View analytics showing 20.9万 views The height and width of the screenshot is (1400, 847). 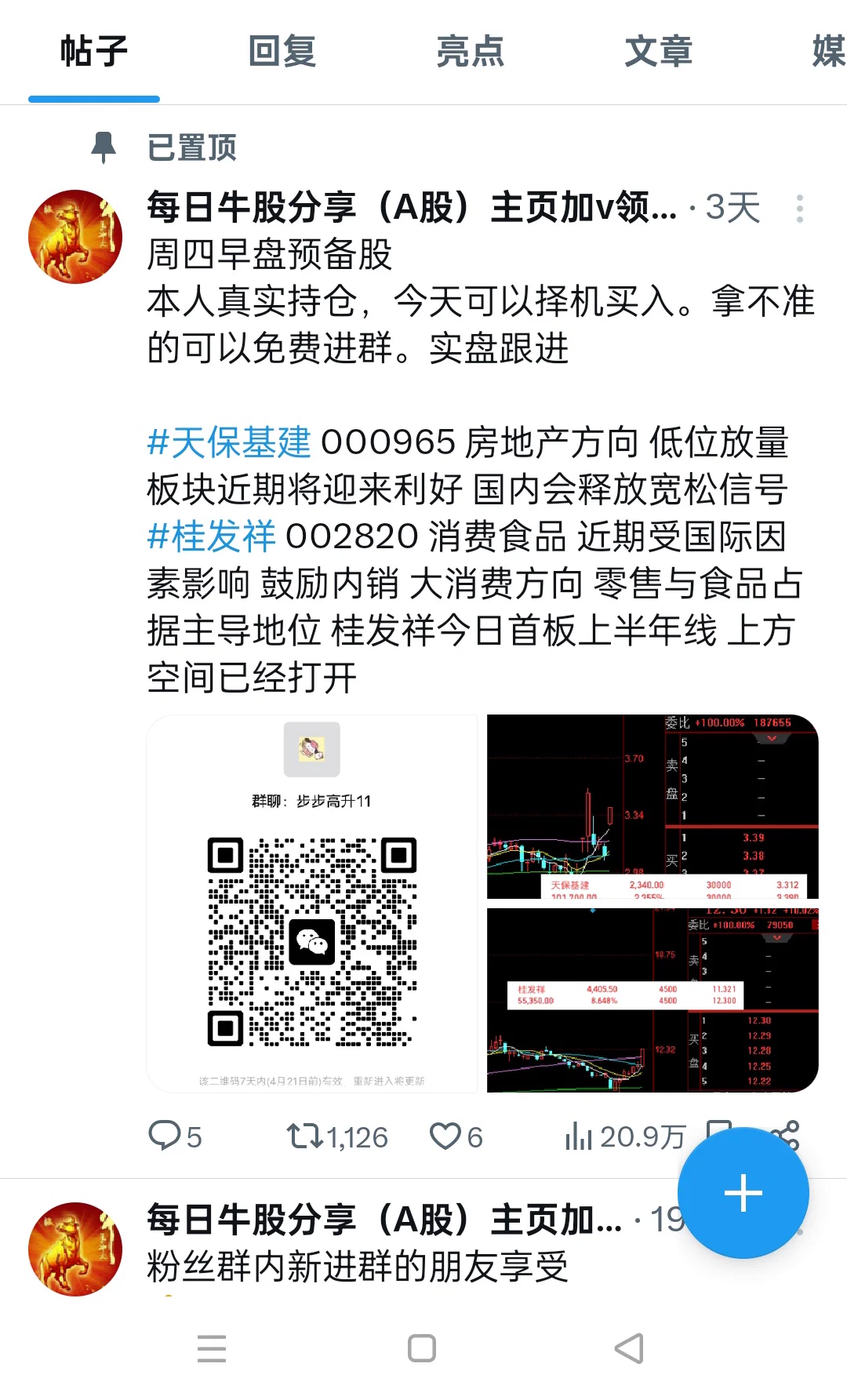625,1136
